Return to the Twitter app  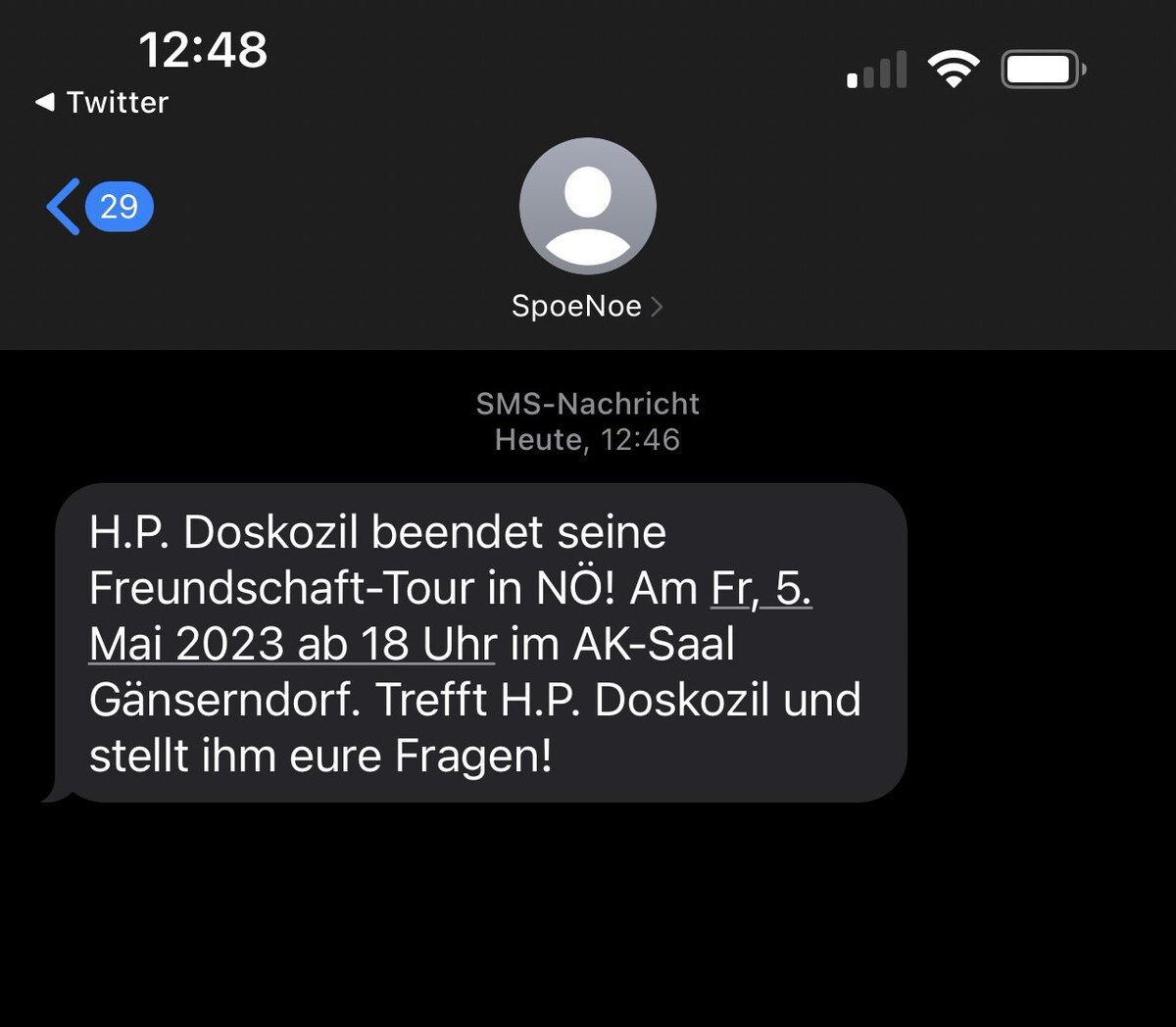coord(102,102)
